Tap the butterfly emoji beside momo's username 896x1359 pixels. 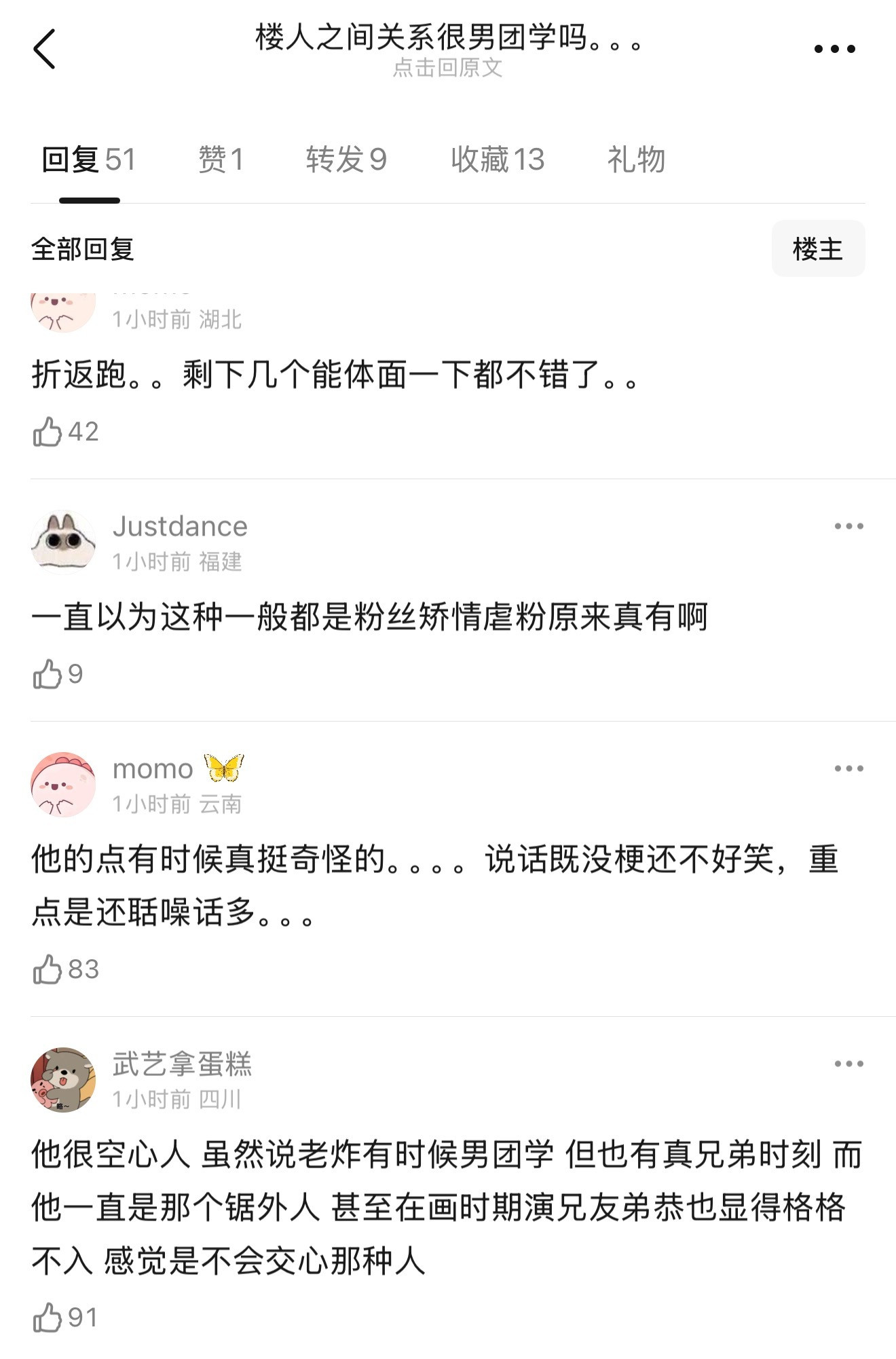[224, 768]
